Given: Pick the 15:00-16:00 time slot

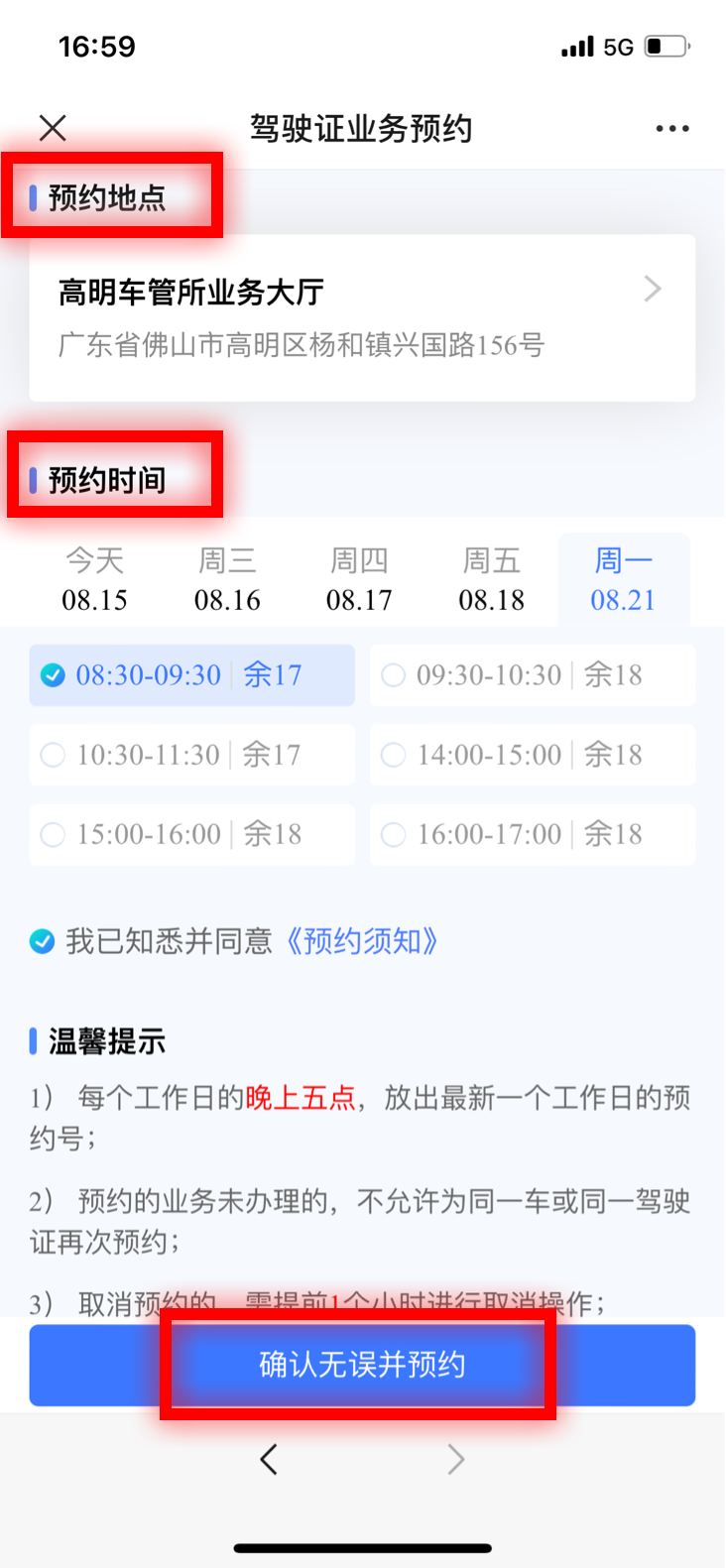Looking at the screenshot, I should (x=191, y=834).
